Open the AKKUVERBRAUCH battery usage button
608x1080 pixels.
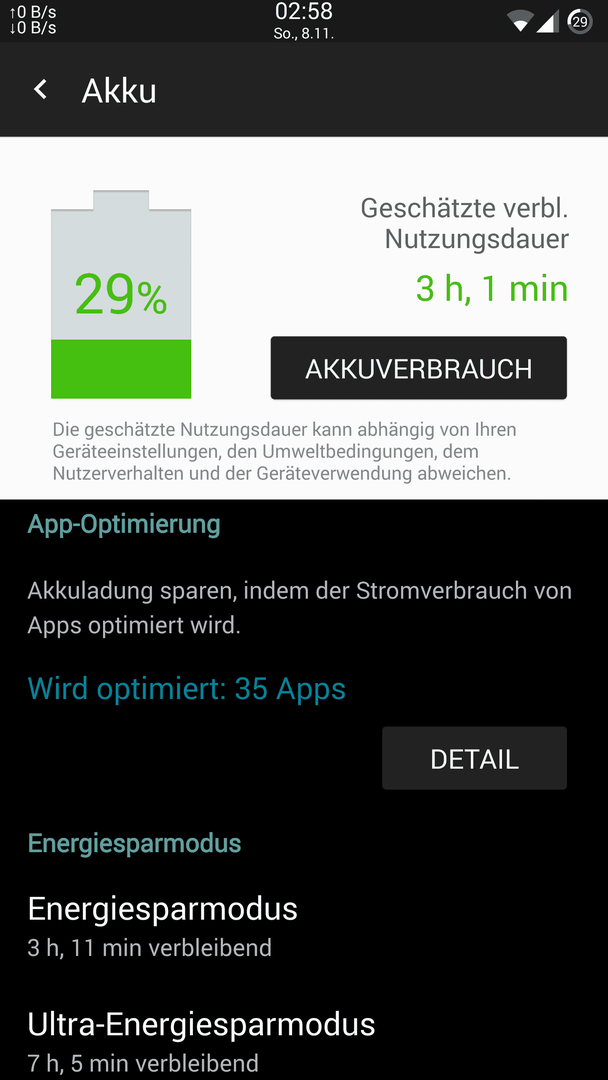[419, 368]
